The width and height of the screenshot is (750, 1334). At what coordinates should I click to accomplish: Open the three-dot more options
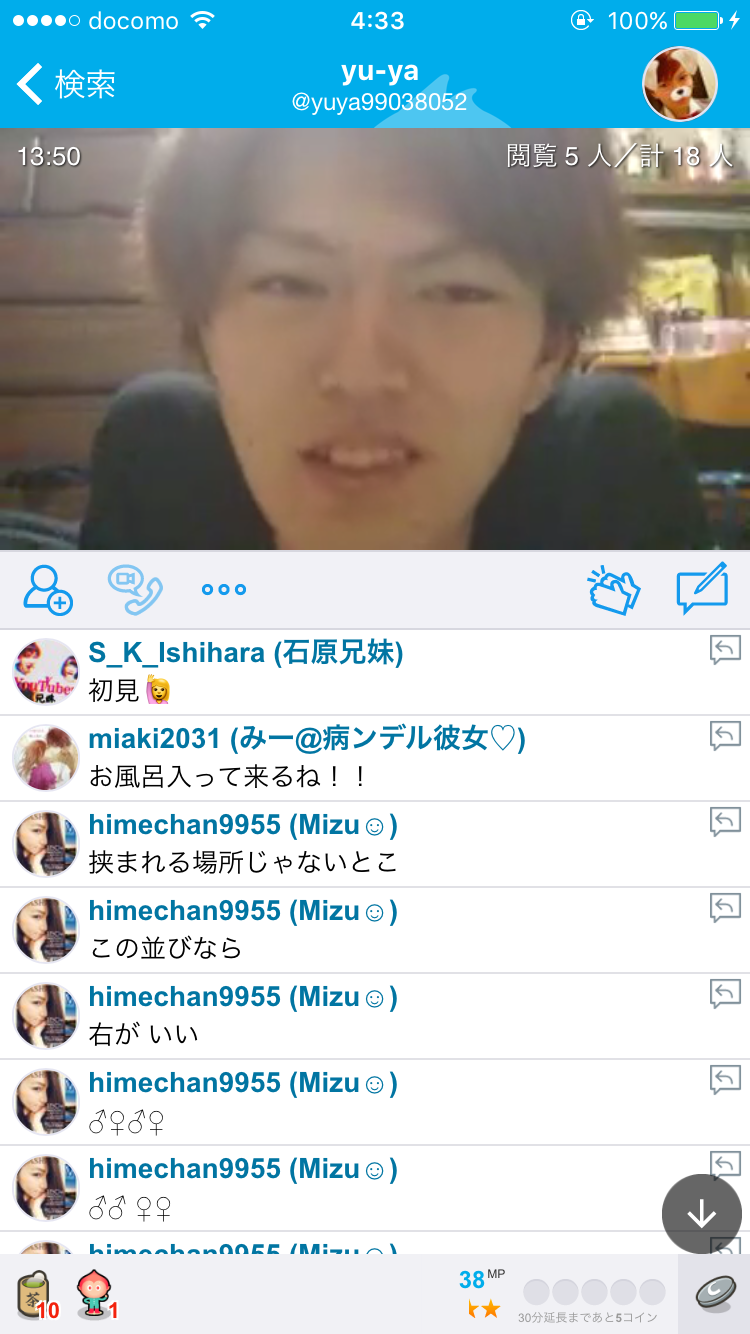[223, 589]
